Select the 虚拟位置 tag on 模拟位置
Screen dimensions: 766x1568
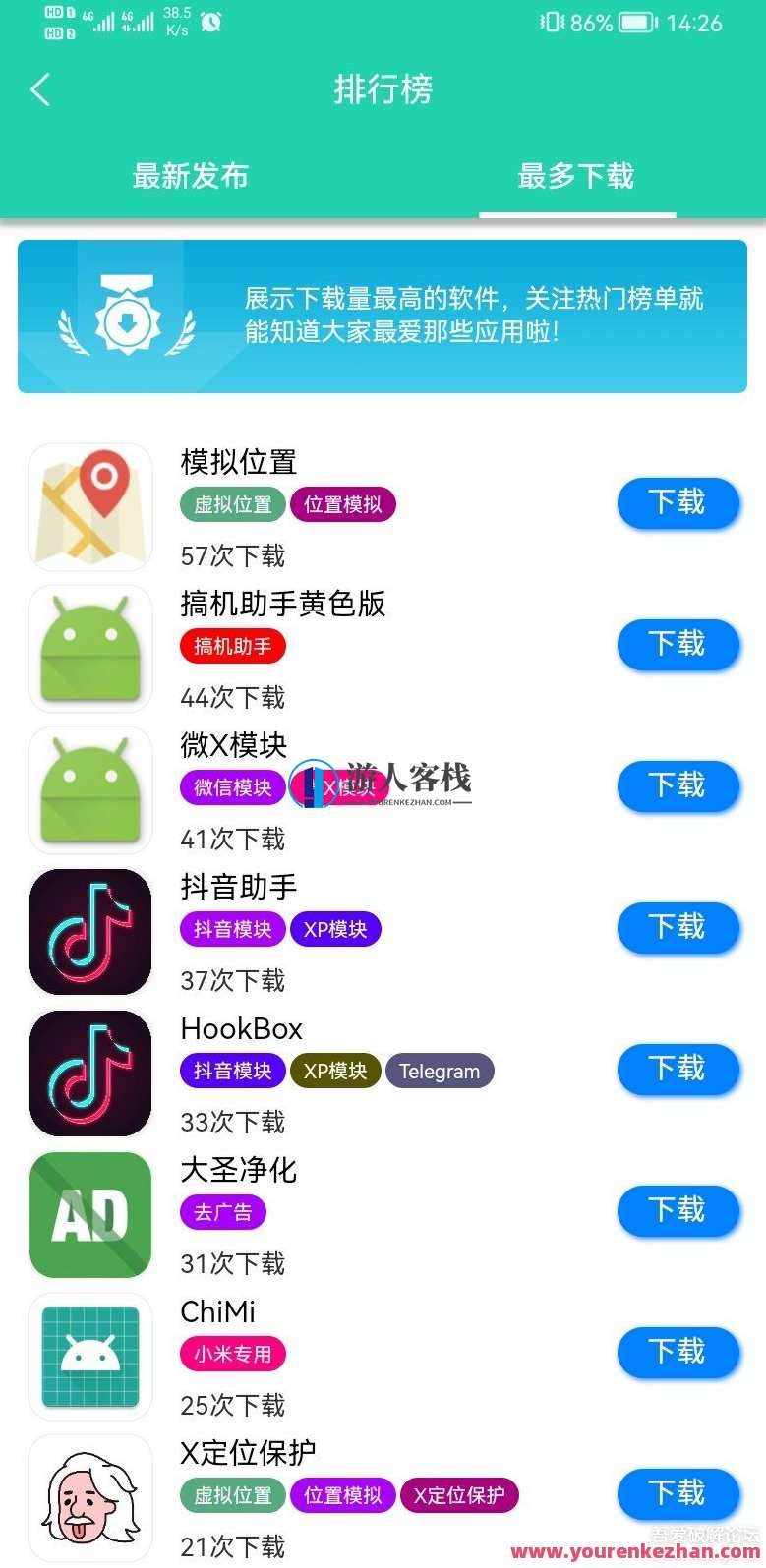(231, 503)
